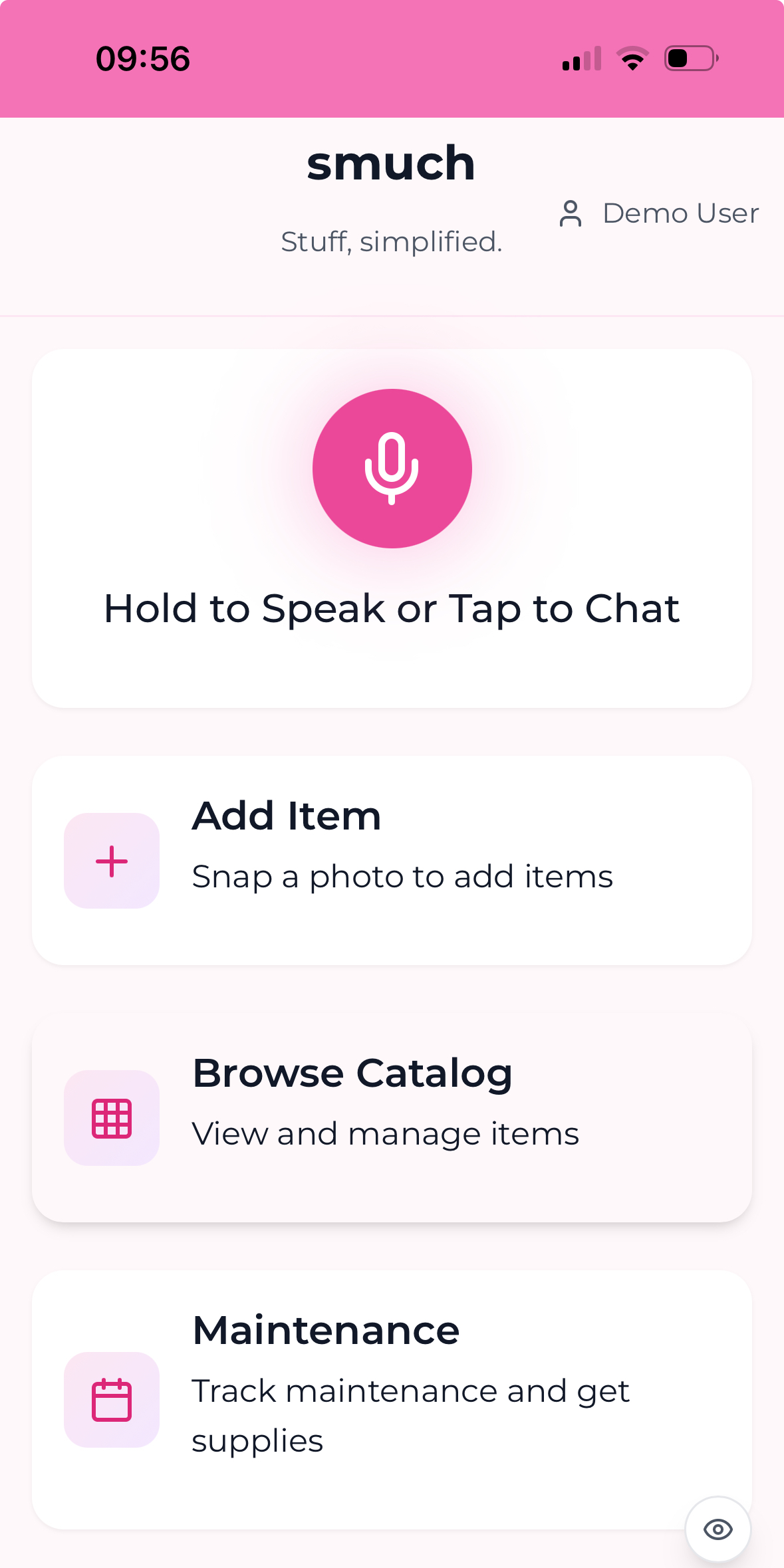Click the battery indicator top right
The height and width of the screenshot is (1568, 784).
(x=688, y=58)
